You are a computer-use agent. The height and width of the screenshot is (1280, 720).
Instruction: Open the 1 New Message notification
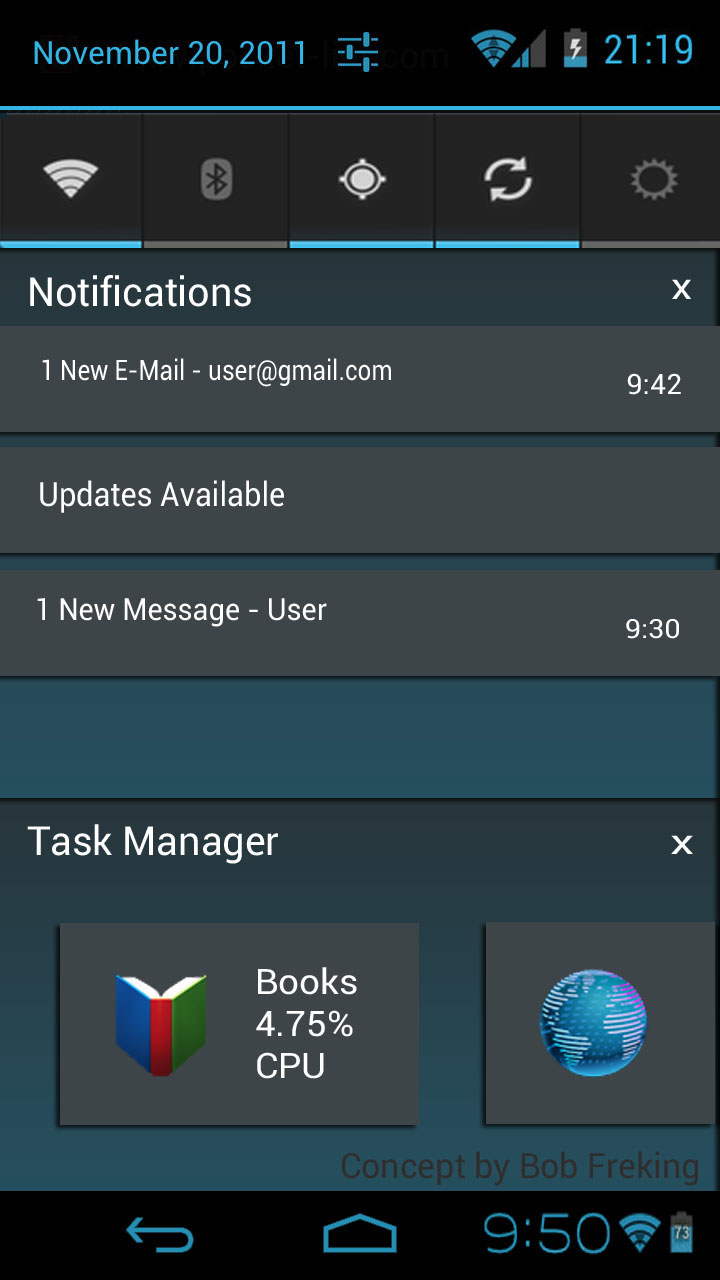(x=360, y=622)
